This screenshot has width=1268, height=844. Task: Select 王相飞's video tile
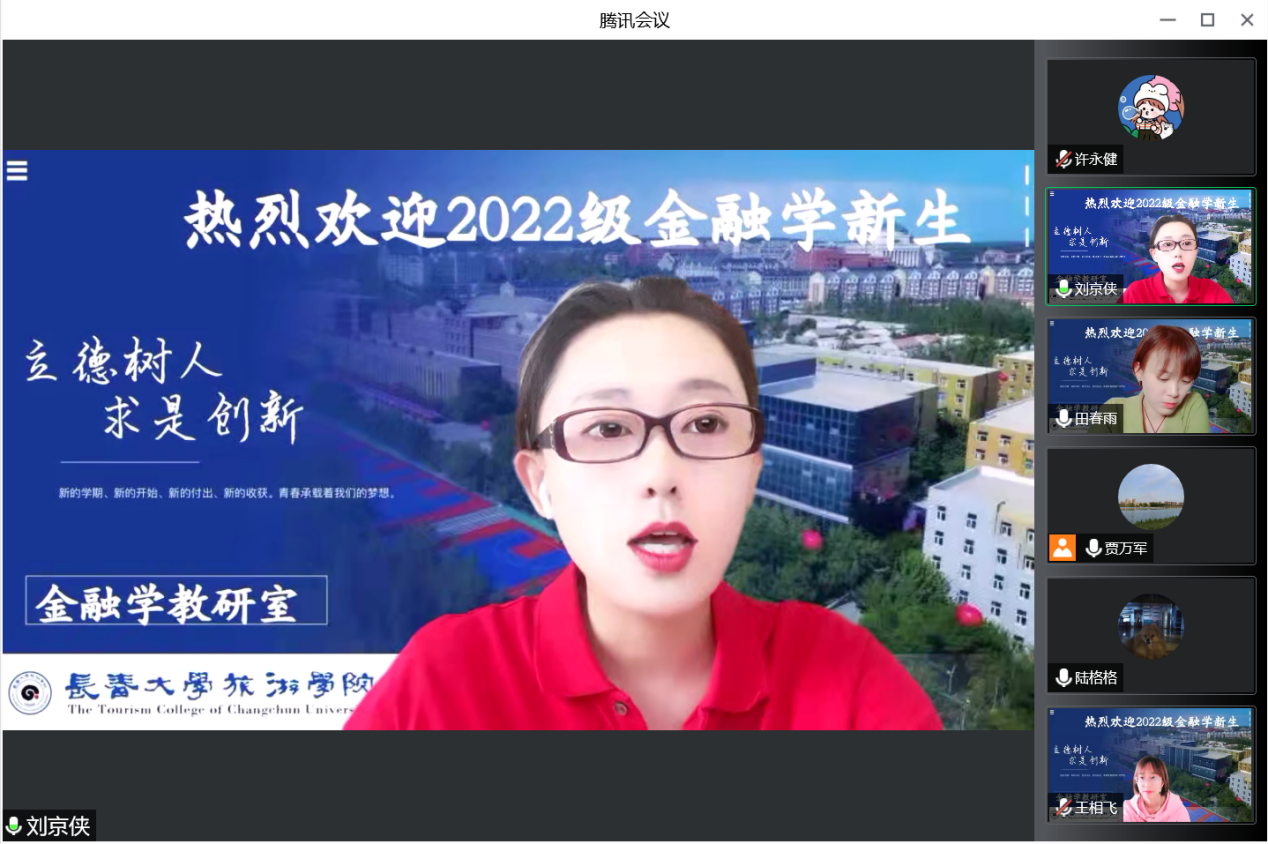(1150, 765)
